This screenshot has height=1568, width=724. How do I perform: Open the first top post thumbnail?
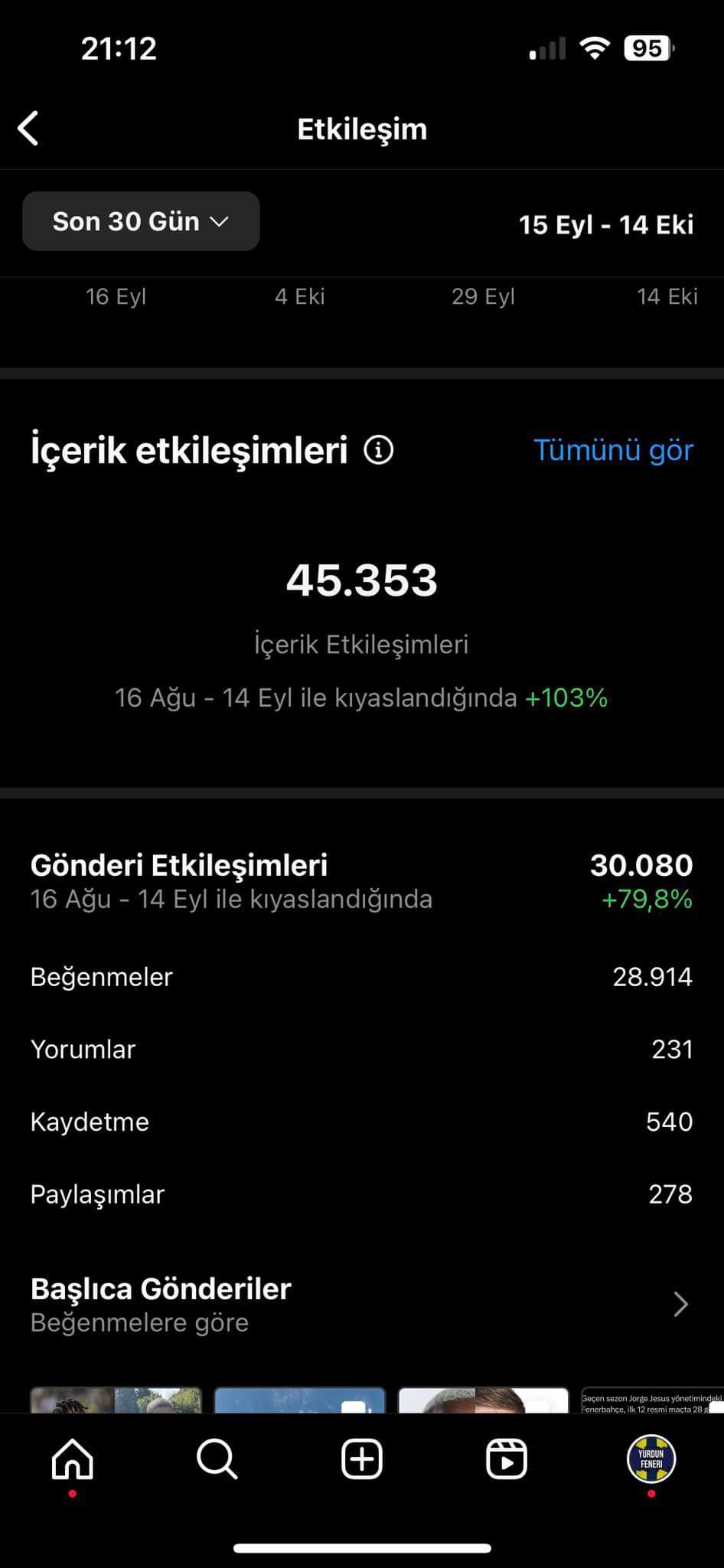116,1400
